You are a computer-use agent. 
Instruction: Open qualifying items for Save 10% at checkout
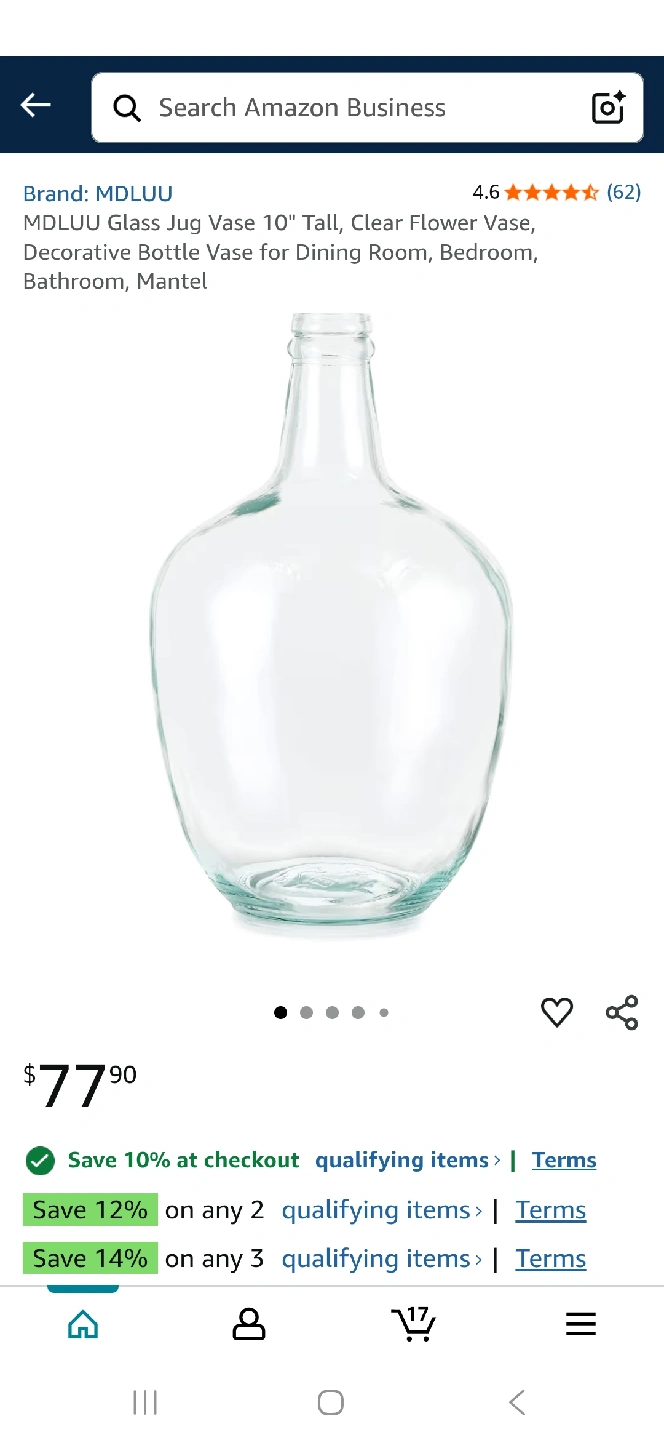coord(407,1160)
